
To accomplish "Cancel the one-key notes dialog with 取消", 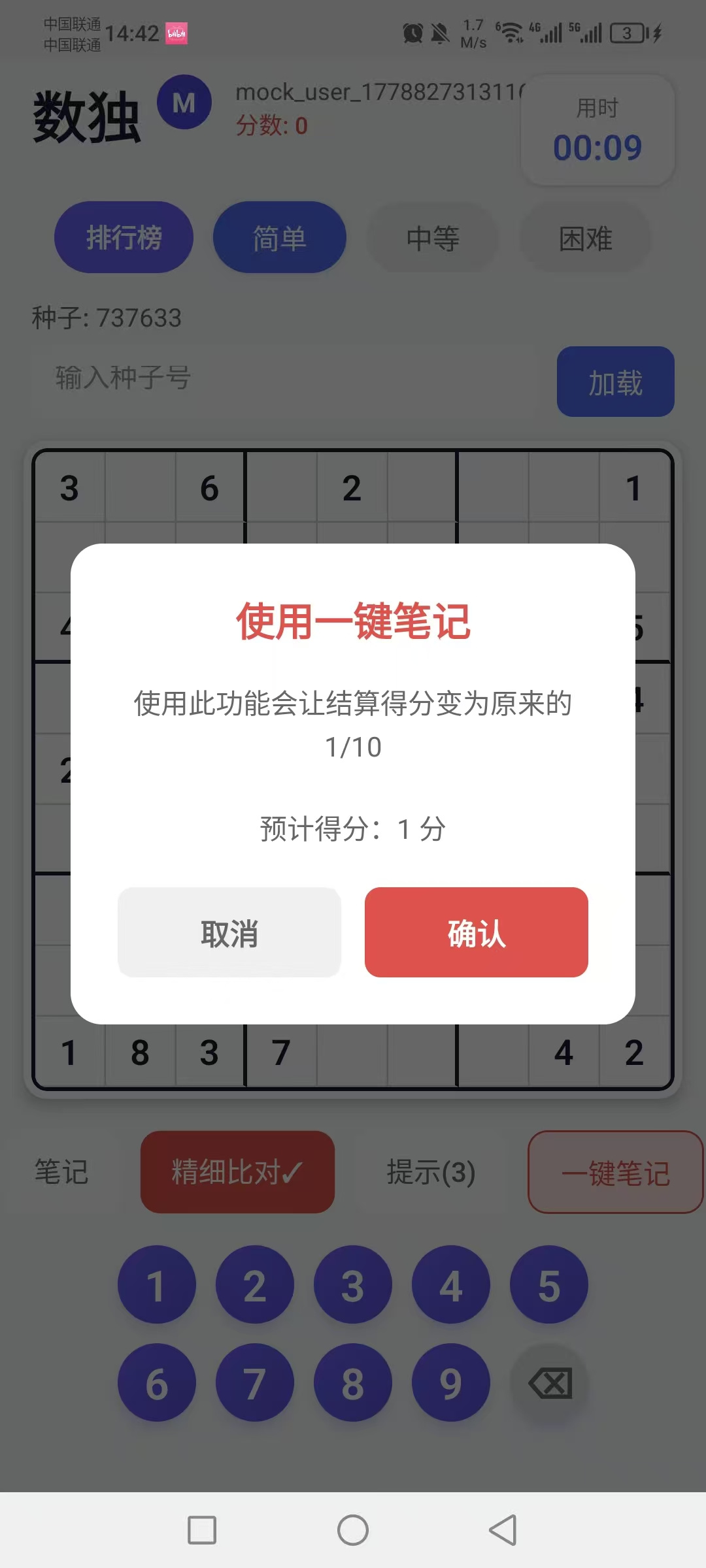I will 229,932.
